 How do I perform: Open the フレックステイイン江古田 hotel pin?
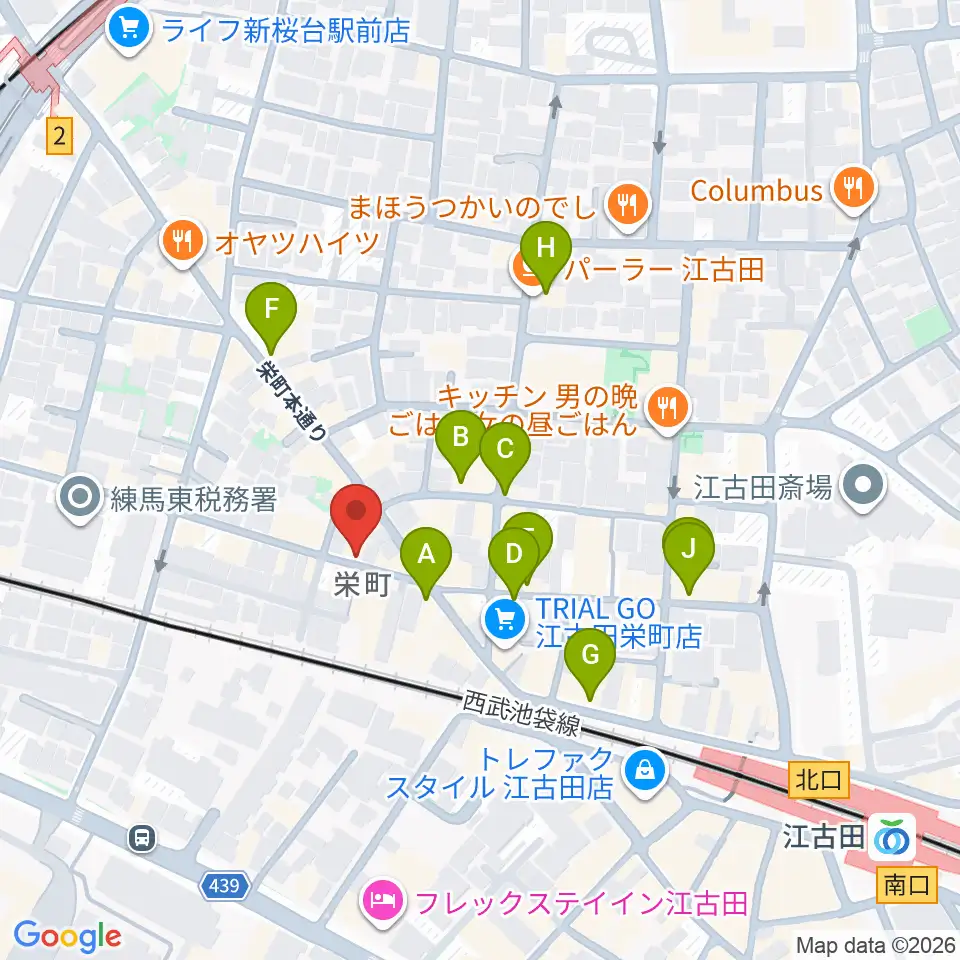(x=383, y=903)
